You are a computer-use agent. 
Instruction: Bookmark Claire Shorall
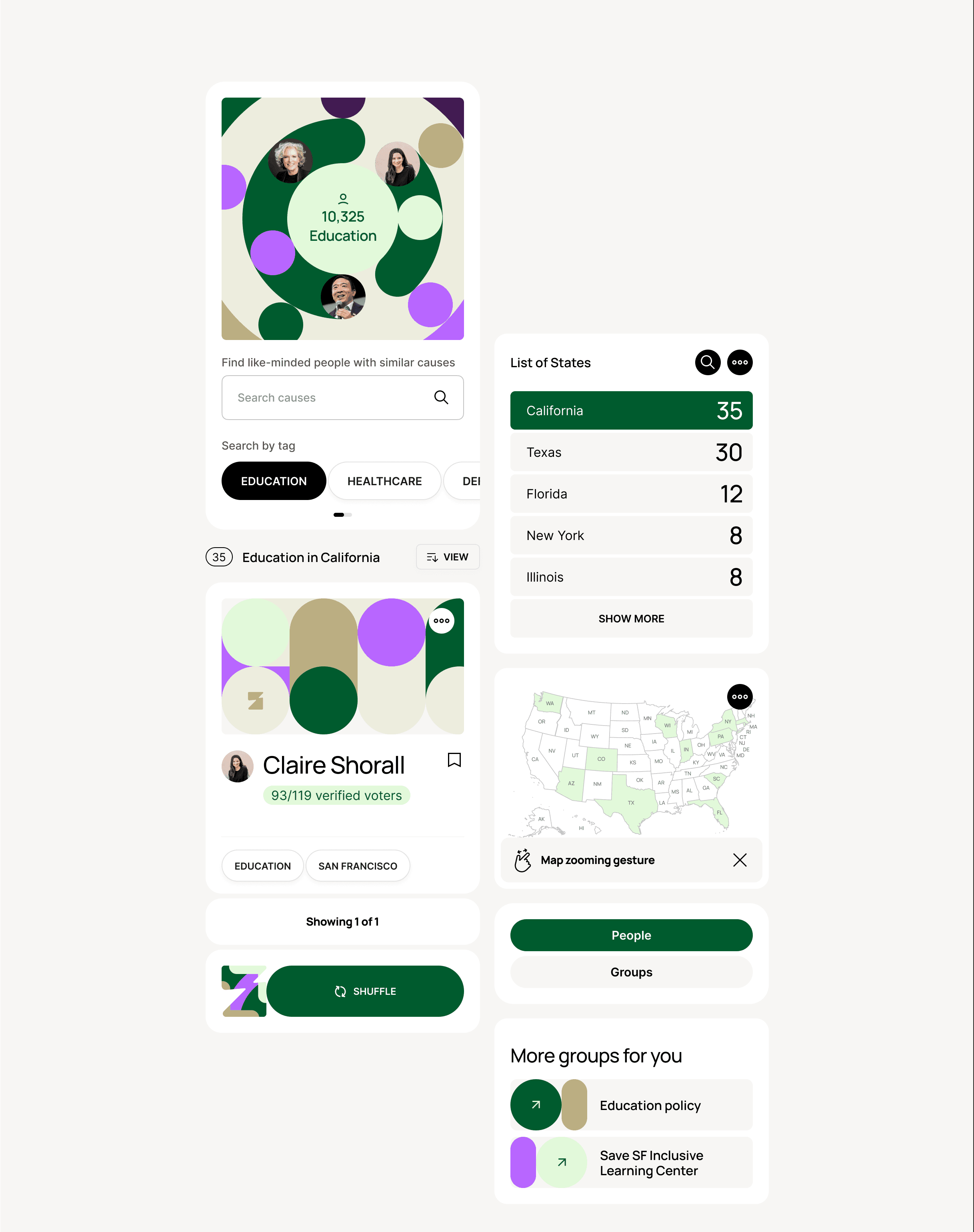tap(454, 759)
